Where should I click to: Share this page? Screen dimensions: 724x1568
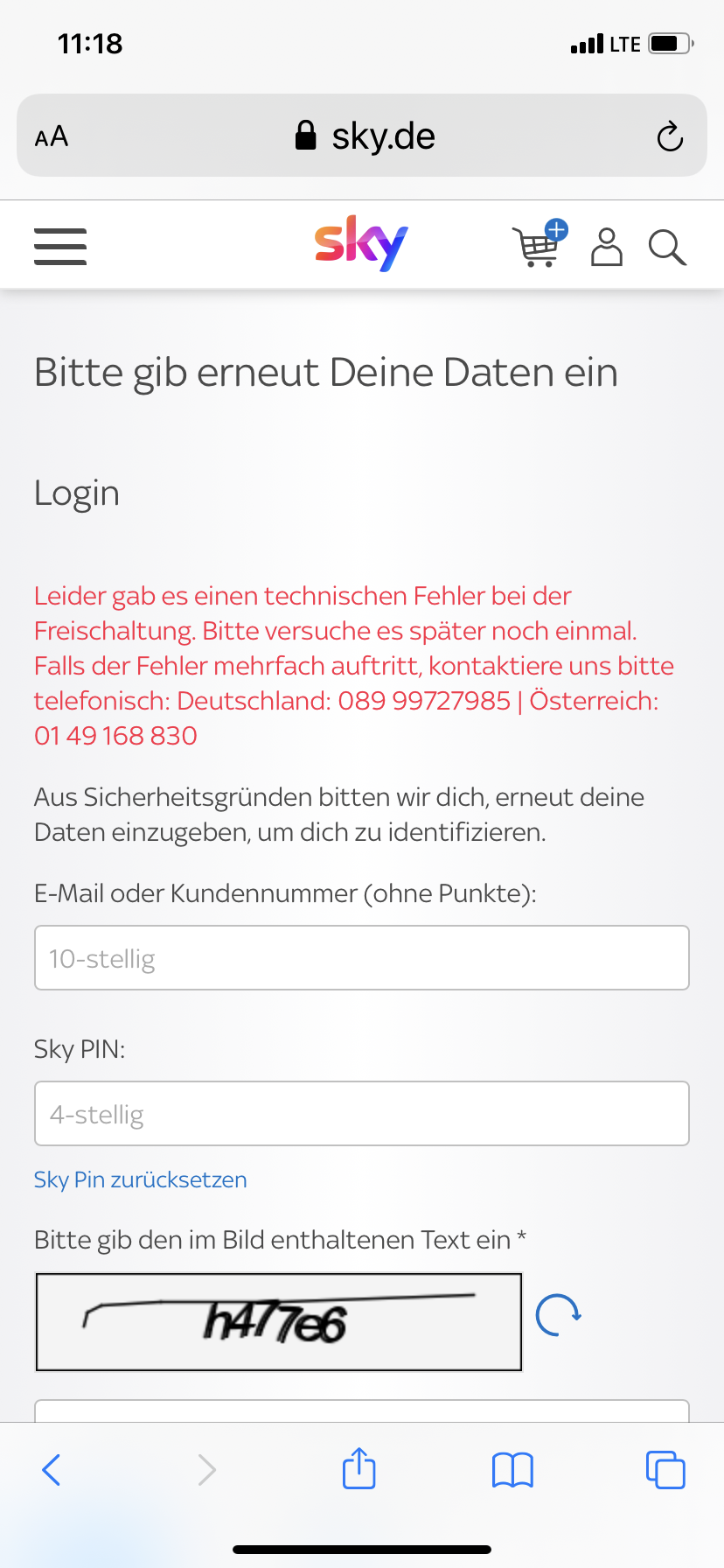click(x=359, y=1468)
